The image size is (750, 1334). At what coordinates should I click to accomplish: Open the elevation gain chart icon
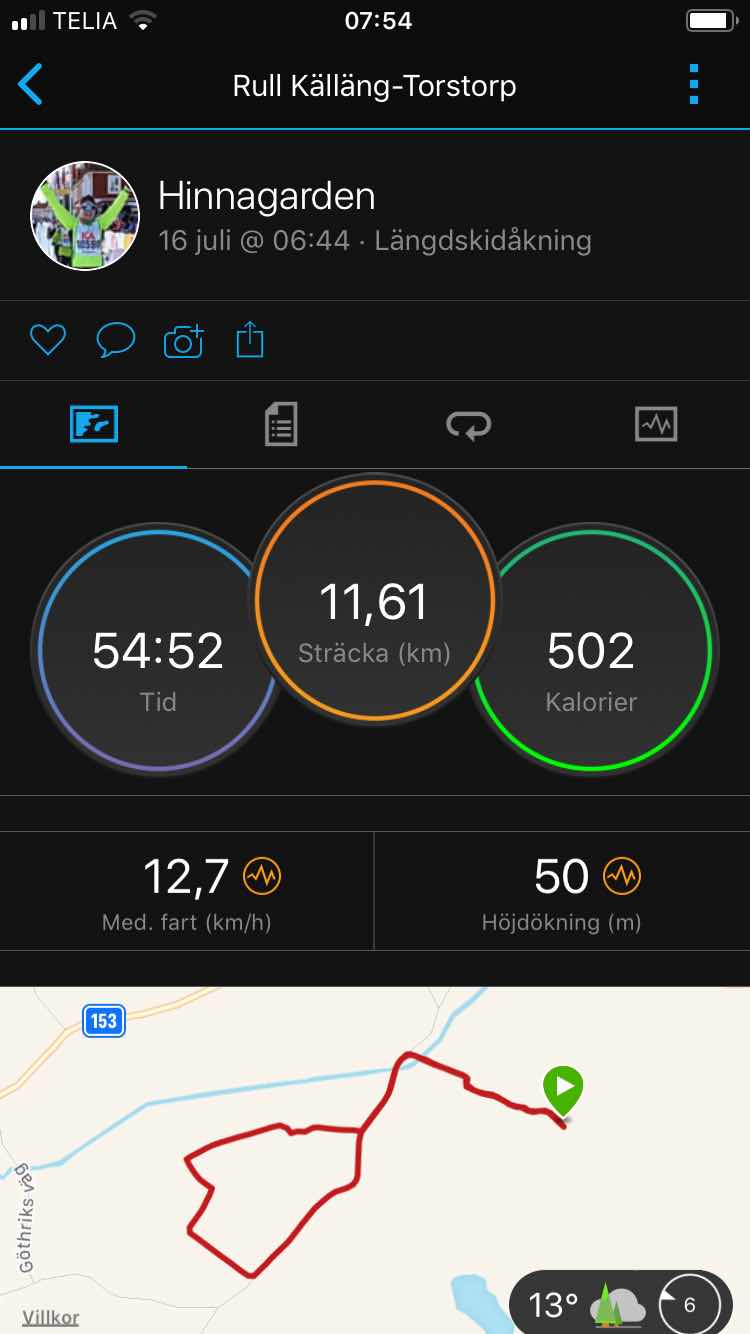tap(622, 877)
